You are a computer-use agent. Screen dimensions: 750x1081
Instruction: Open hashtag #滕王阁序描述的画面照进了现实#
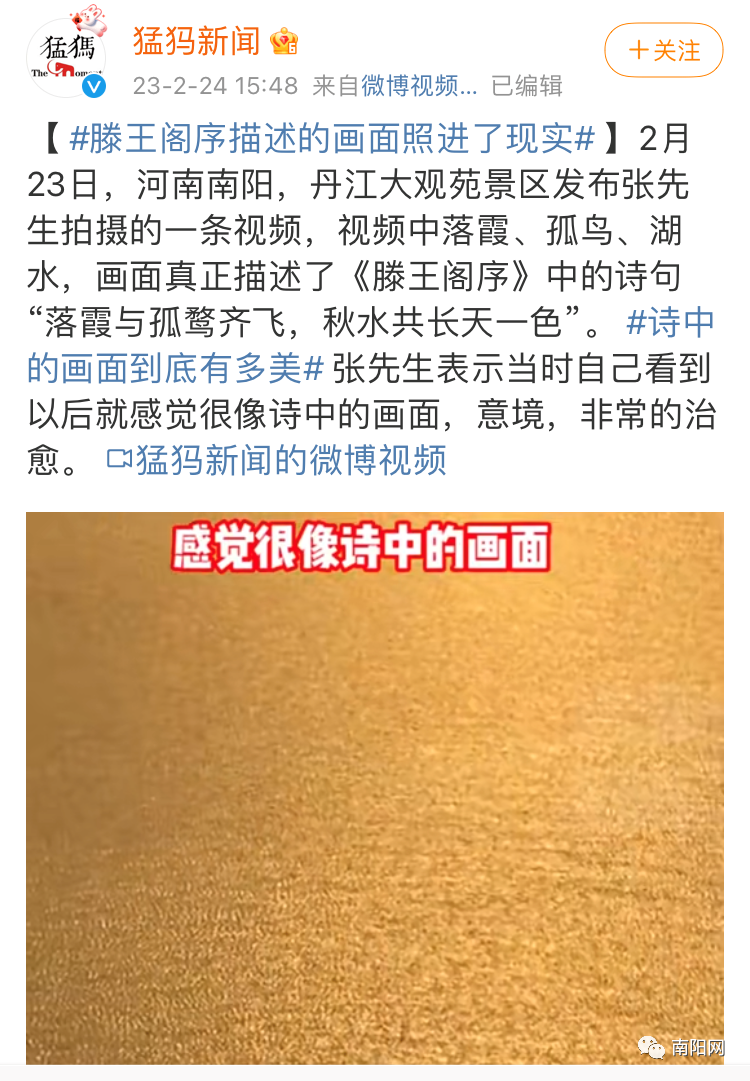pyautogui.click(x=333, y=139)
